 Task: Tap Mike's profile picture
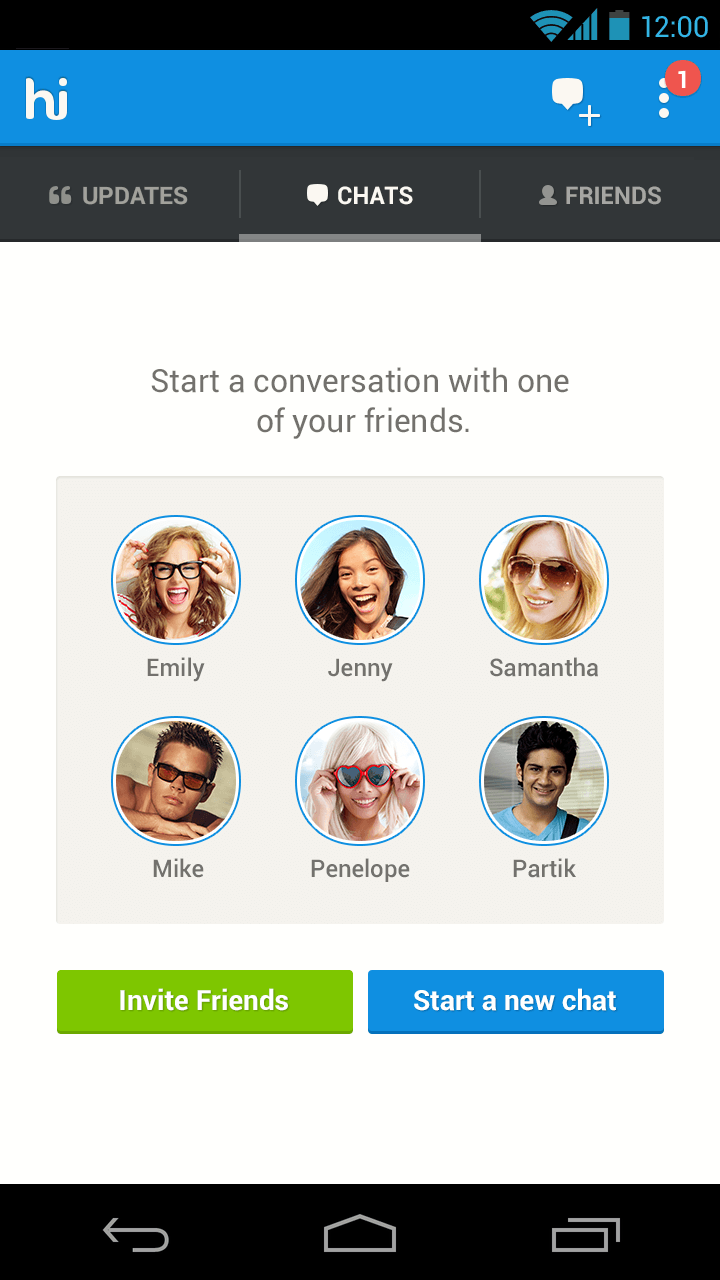(176, 780)
